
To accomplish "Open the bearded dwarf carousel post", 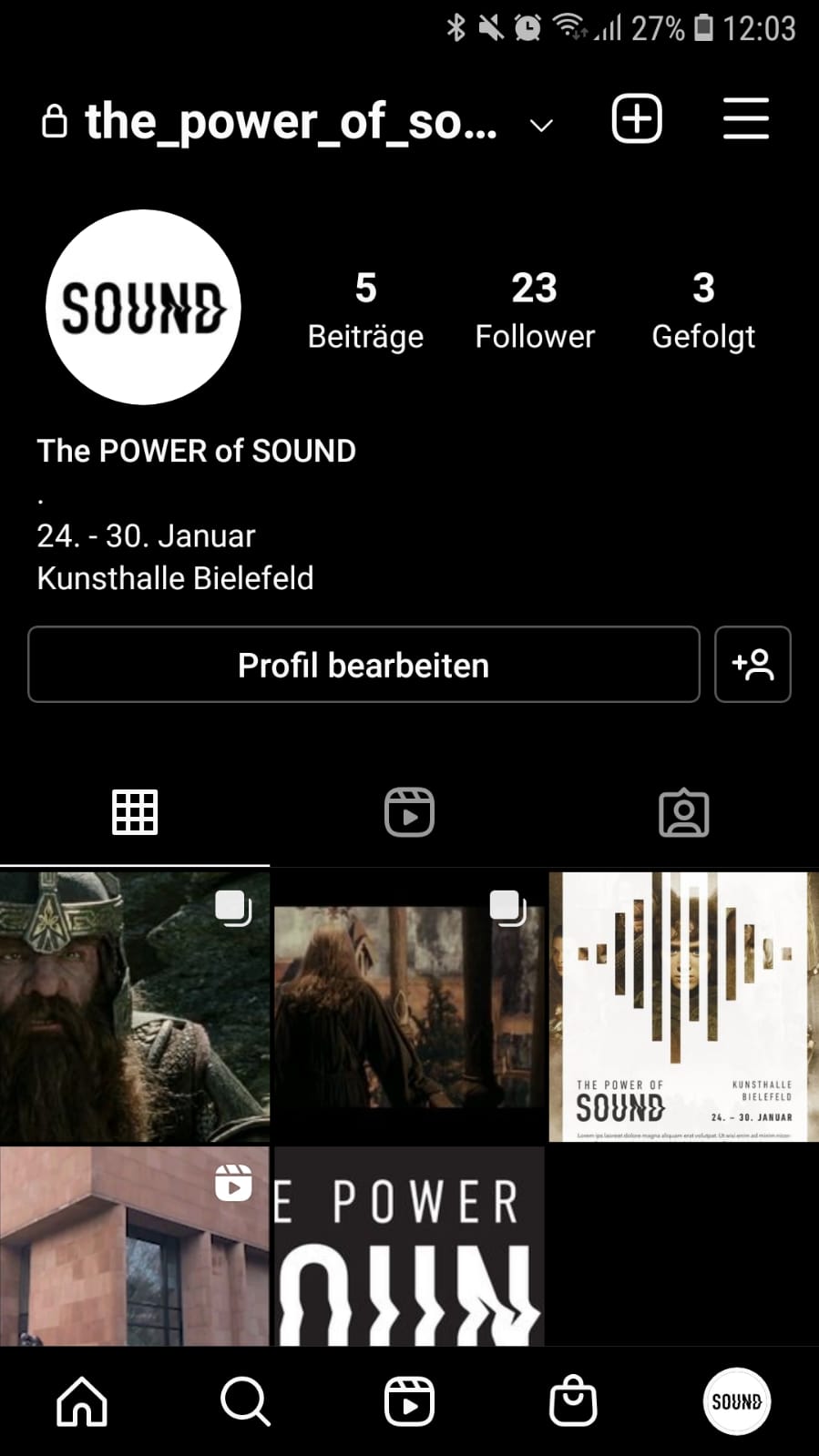I will [134, 1006].
